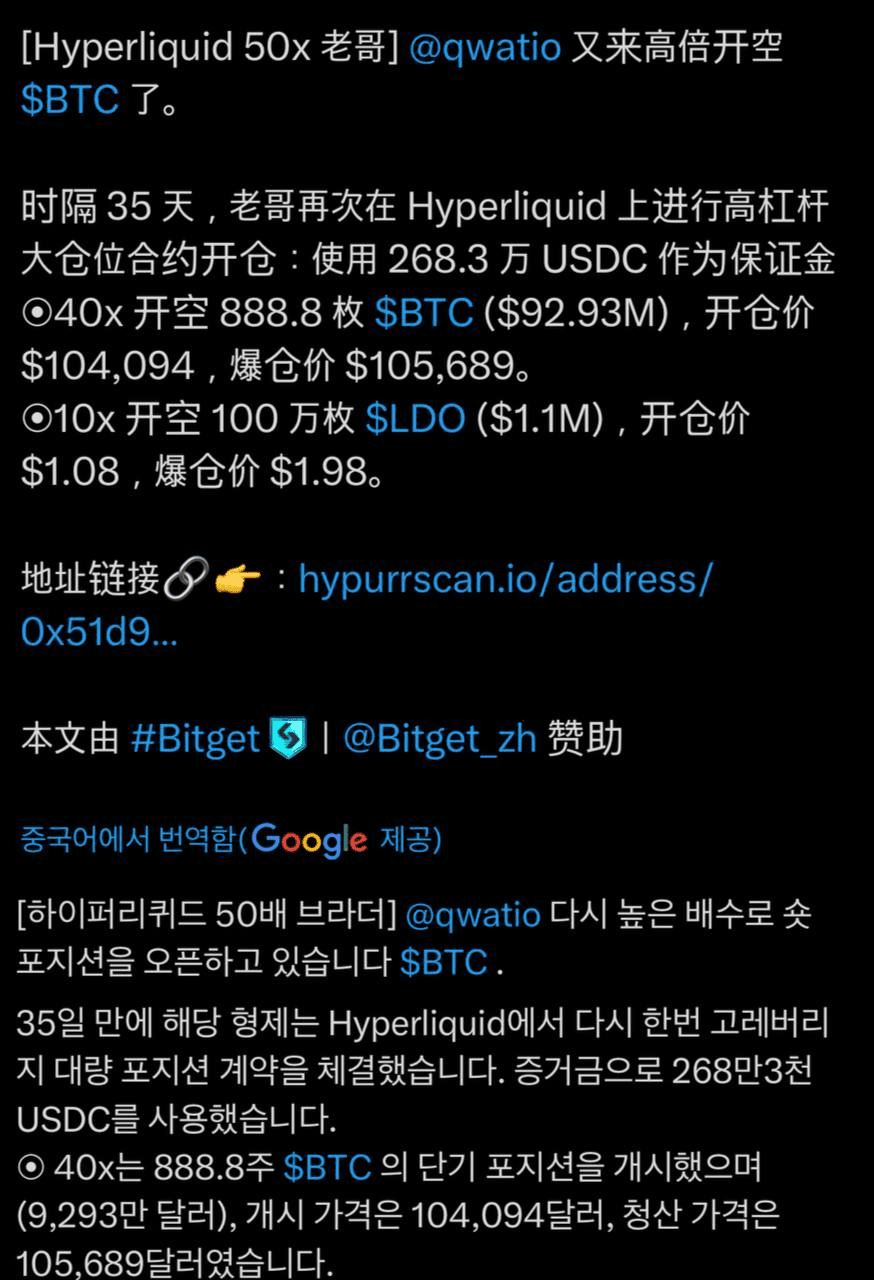
Task: Open $BTC cashtag after 888.8주
Action: click(327, 1166)
